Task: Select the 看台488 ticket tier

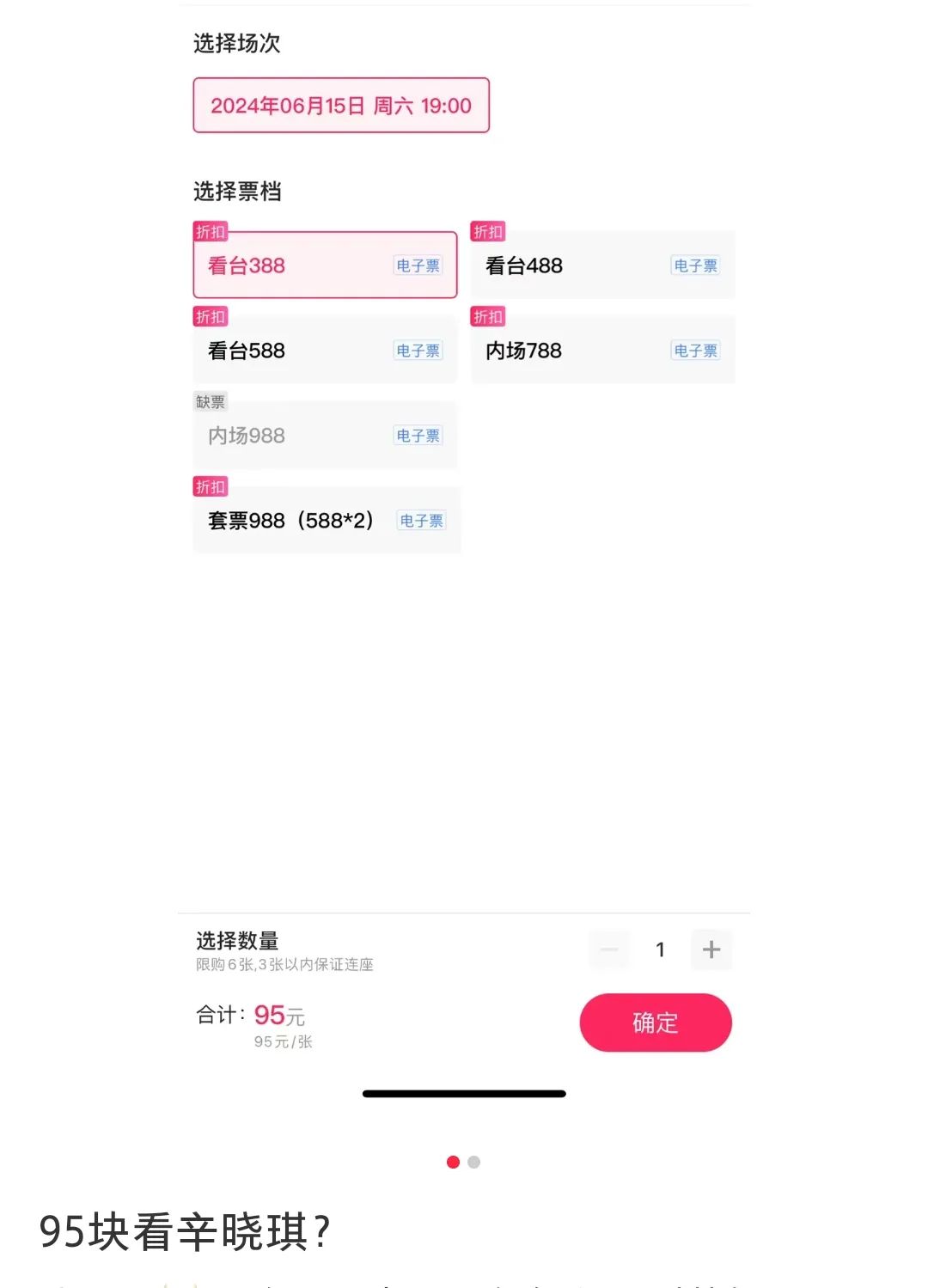Action: point(601,266)
